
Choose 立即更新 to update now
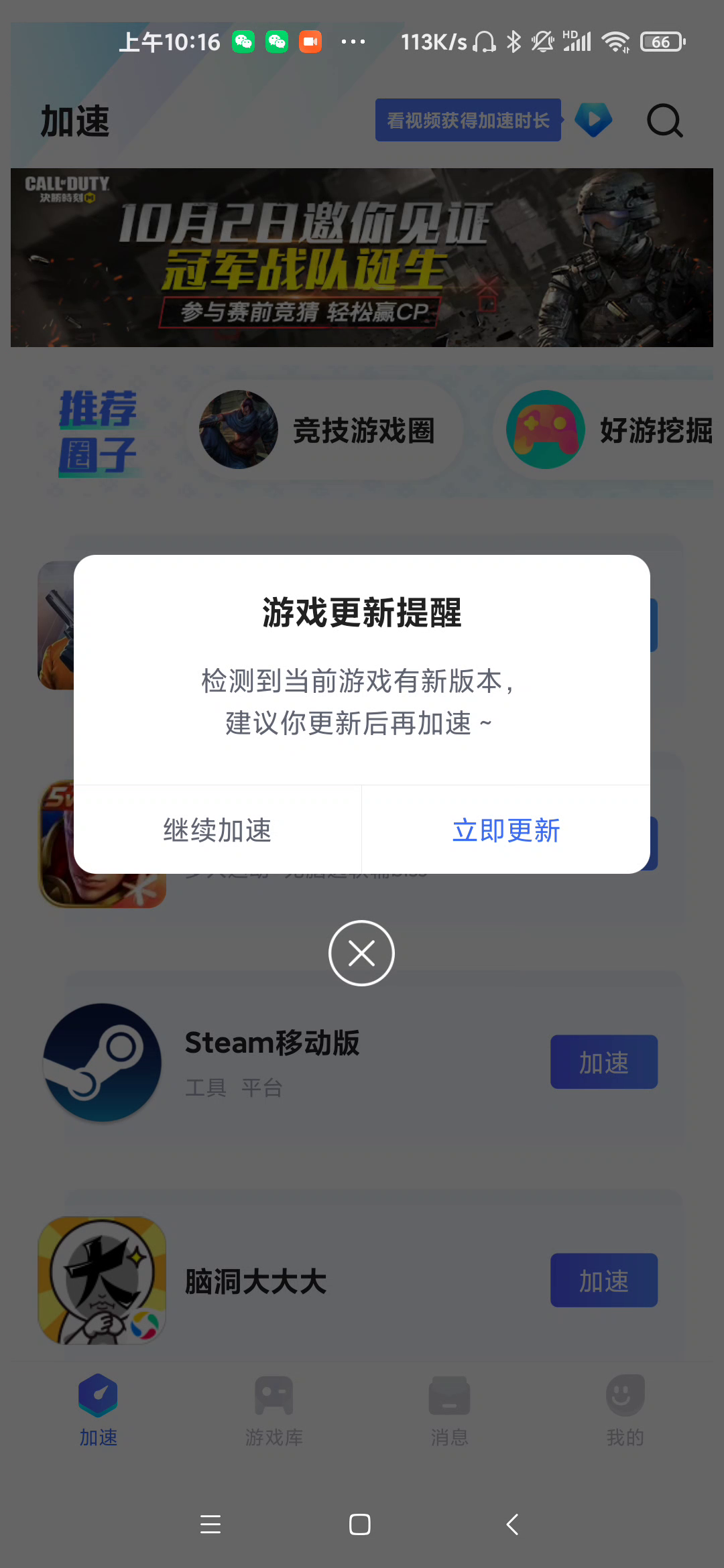pyautogui.click(x=506, y=830)
